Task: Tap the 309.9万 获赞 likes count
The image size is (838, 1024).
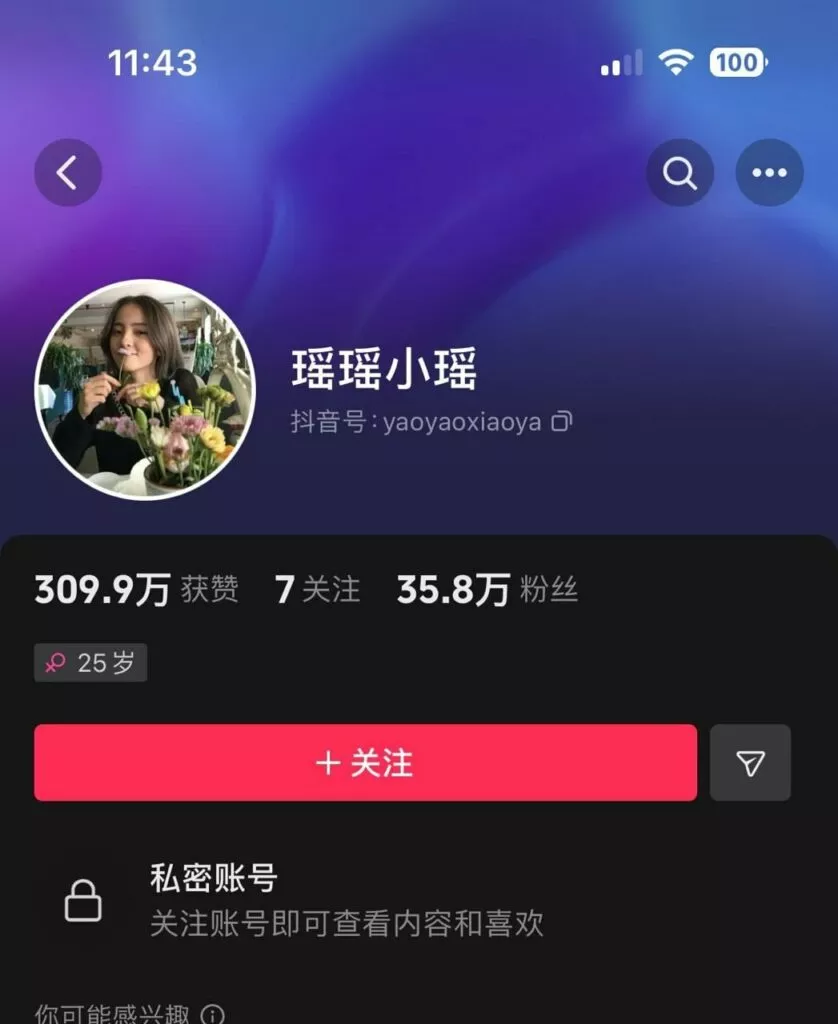Action: pos(136,589)
